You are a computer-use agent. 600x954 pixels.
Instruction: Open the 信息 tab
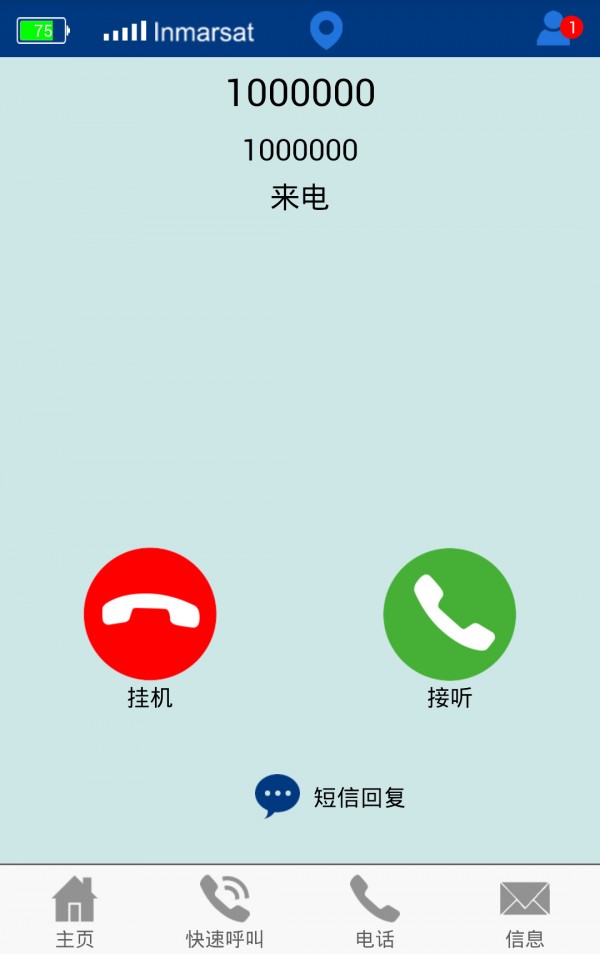coord(525,910)
